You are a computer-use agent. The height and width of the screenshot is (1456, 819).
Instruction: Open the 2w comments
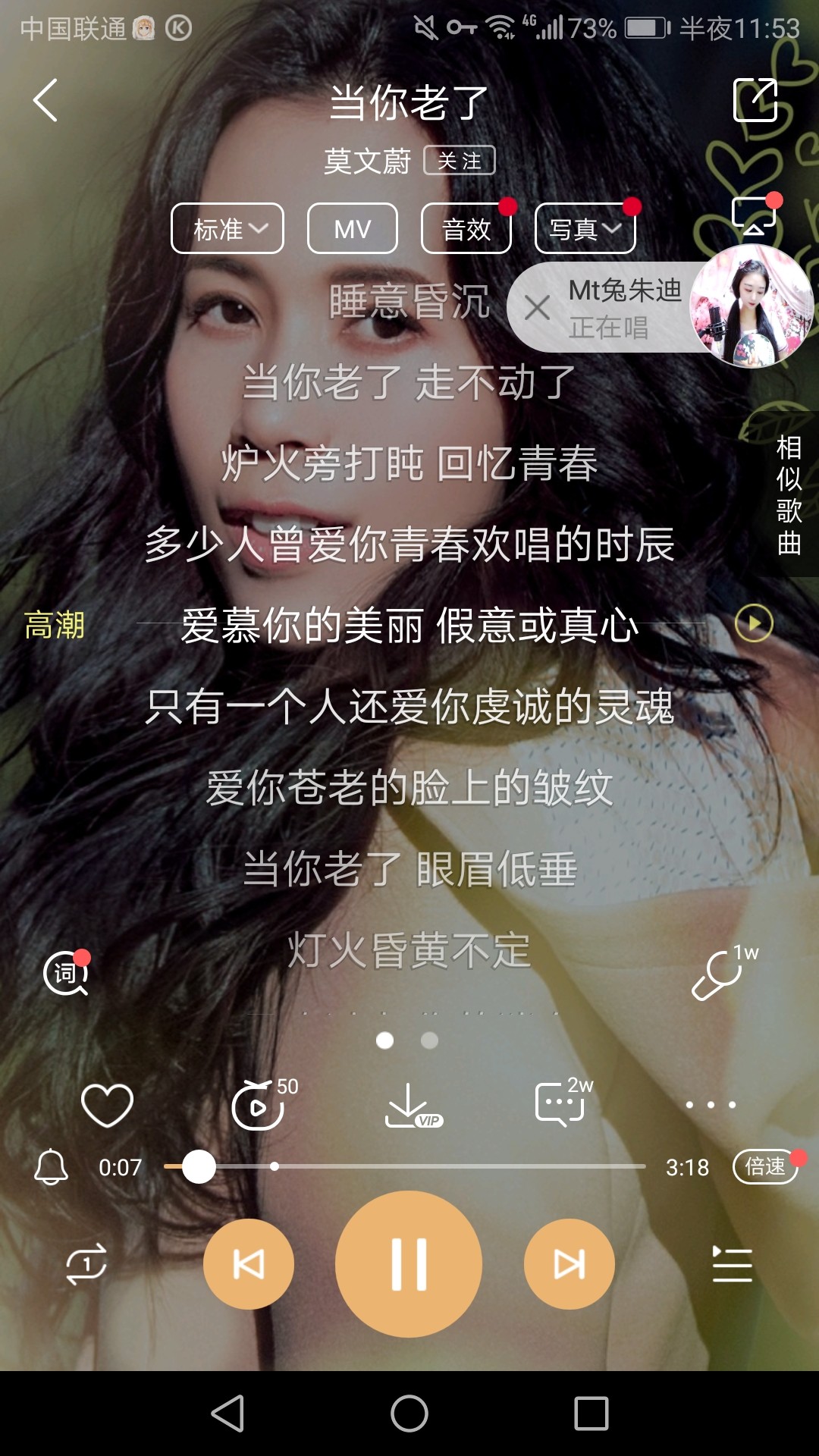tap(561, 1104)
